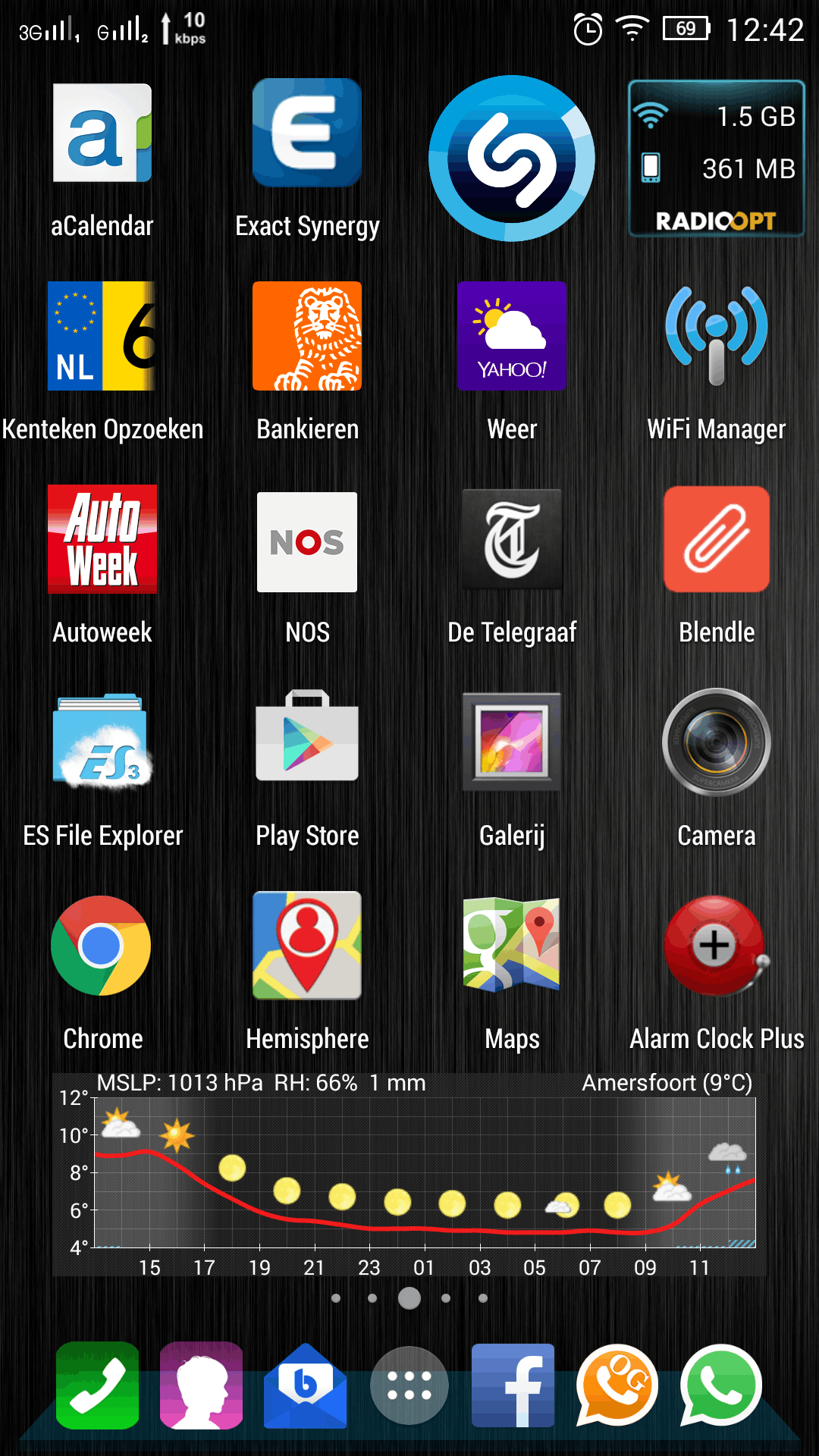Launch Facebook from the dock
Viewport: 819px width, 1456px height.
click(513, 1385)
